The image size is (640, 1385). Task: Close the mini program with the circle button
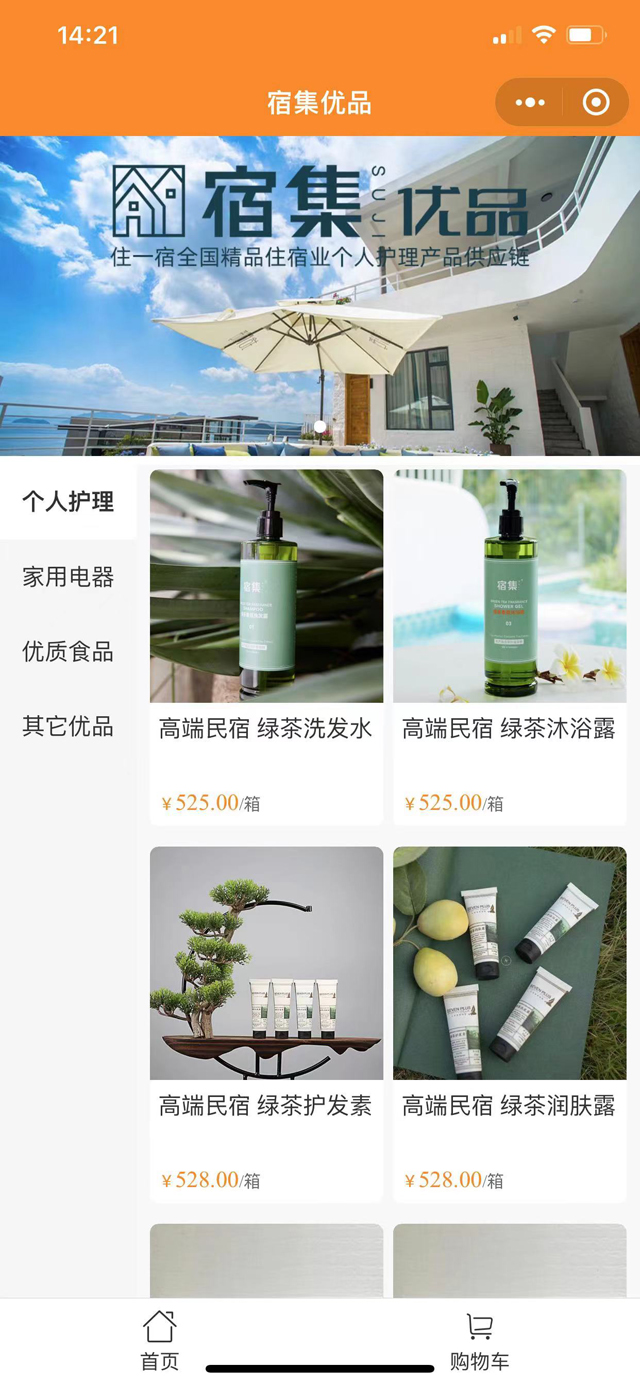point(596,102)
